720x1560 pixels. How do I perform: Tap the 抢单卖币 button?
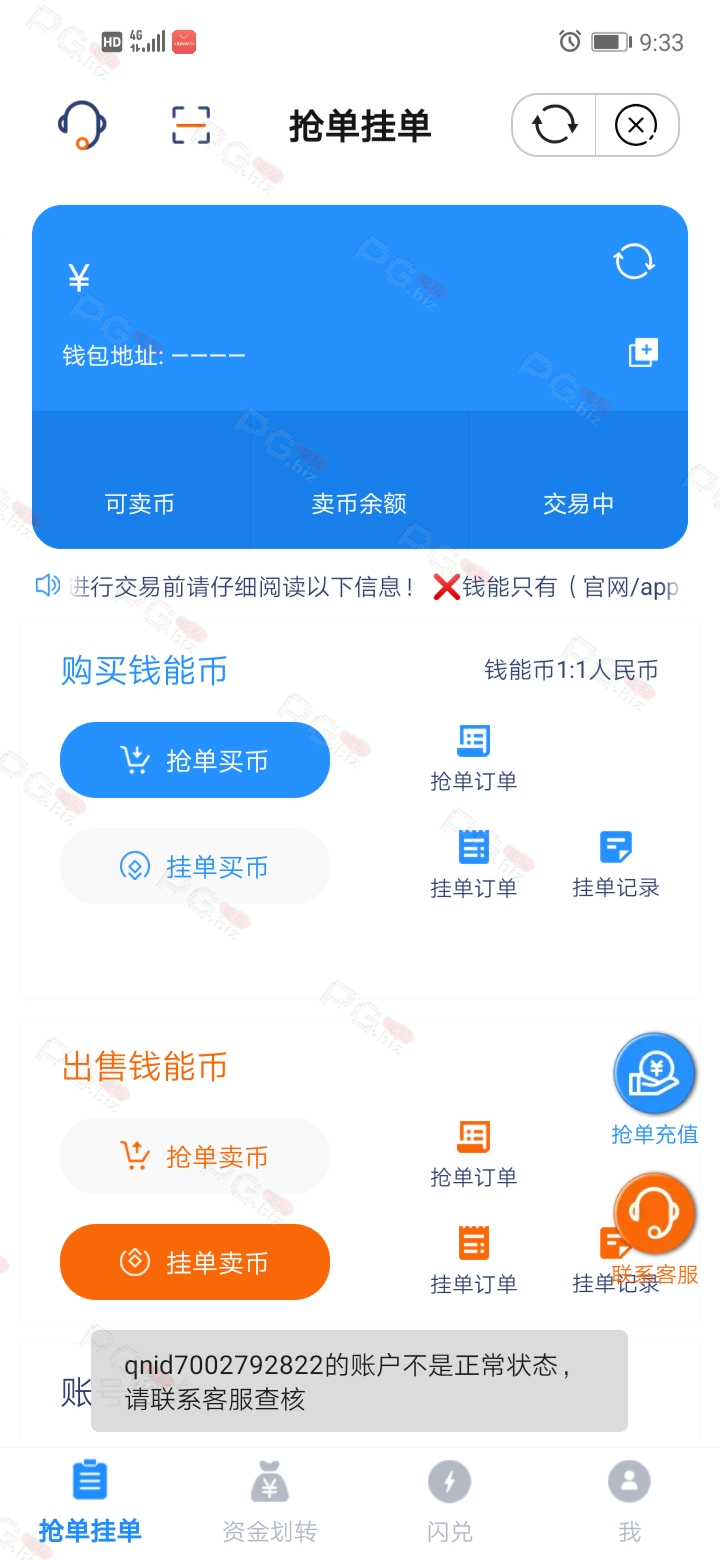pyautogui.click(x=195, y=1156)
